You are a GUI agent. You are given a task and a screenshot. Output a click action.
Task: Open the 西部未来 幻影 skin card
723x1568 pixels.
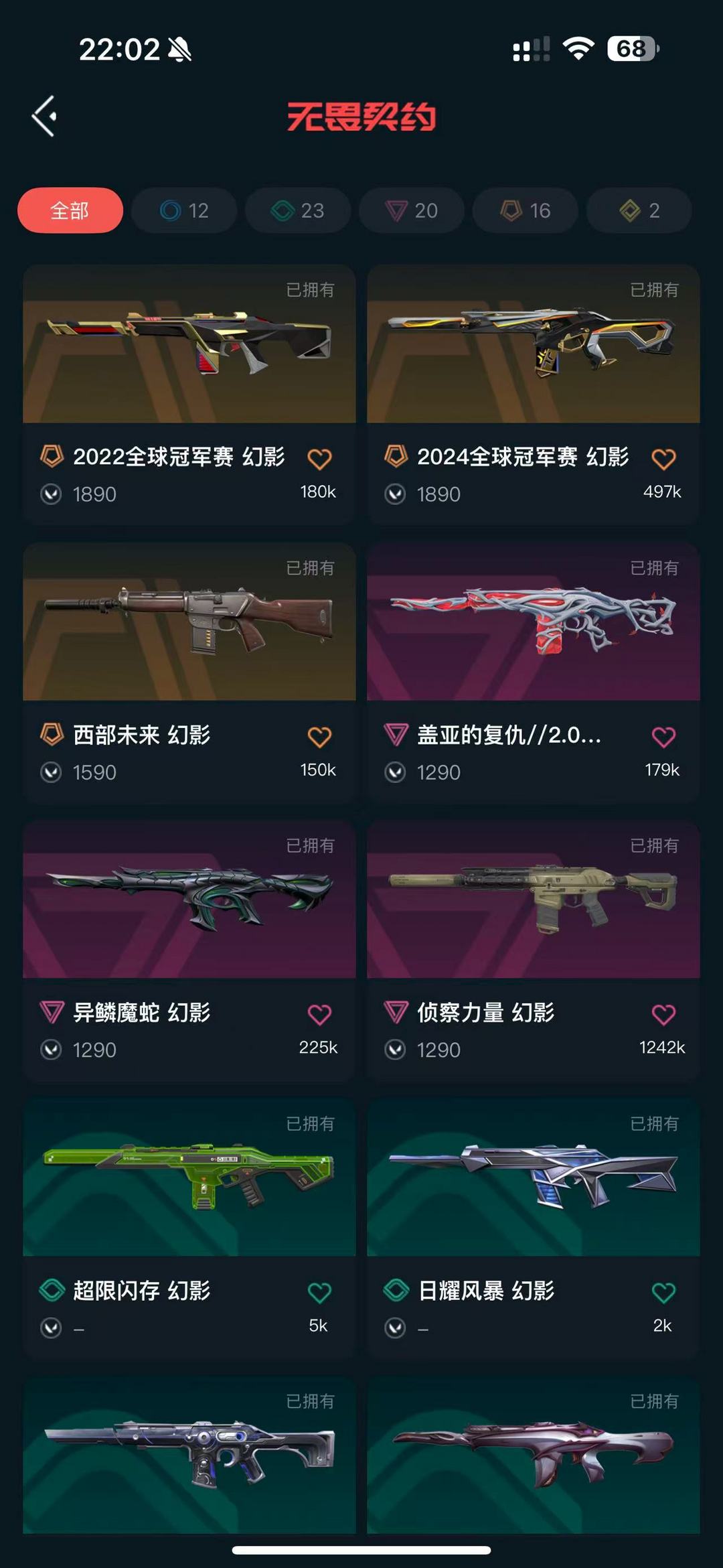[189, 672]
